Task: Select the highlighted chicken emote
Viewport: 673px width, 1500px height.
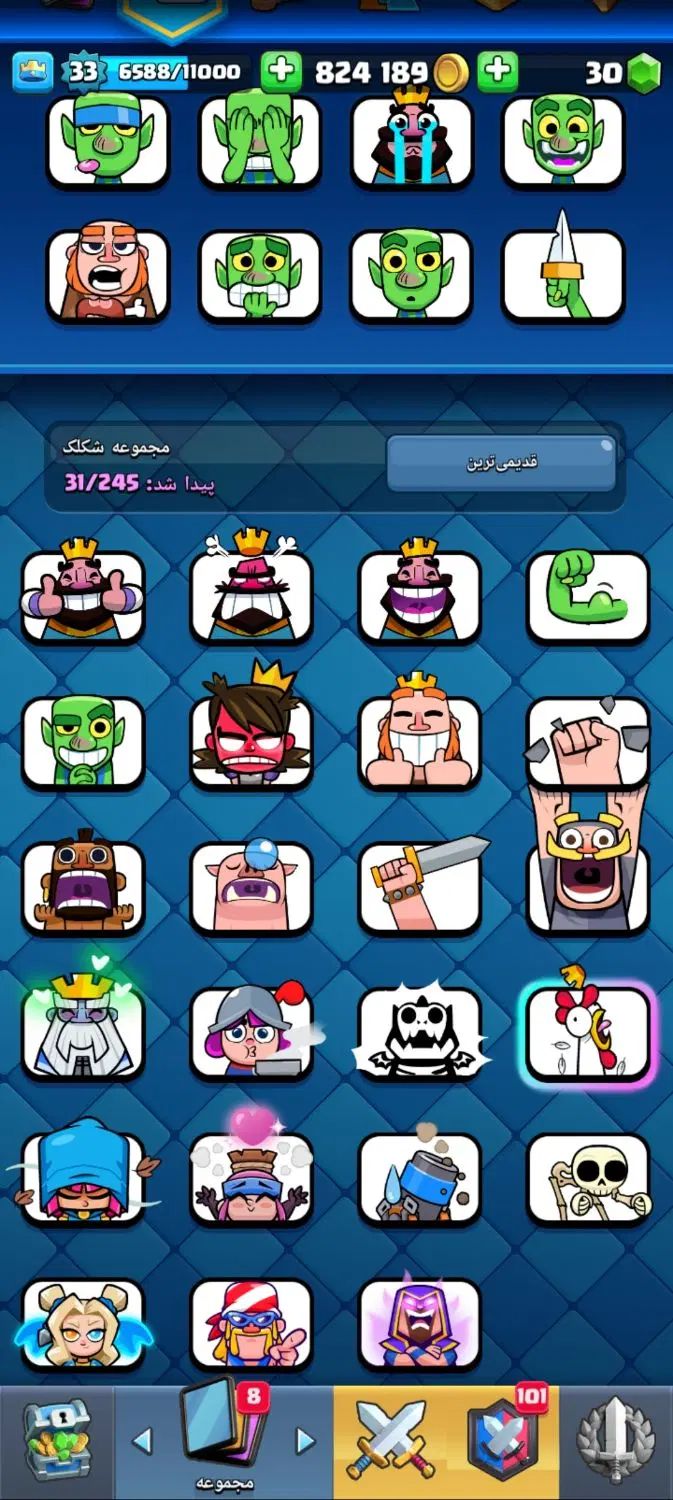Action: (x=588, y=1033)
